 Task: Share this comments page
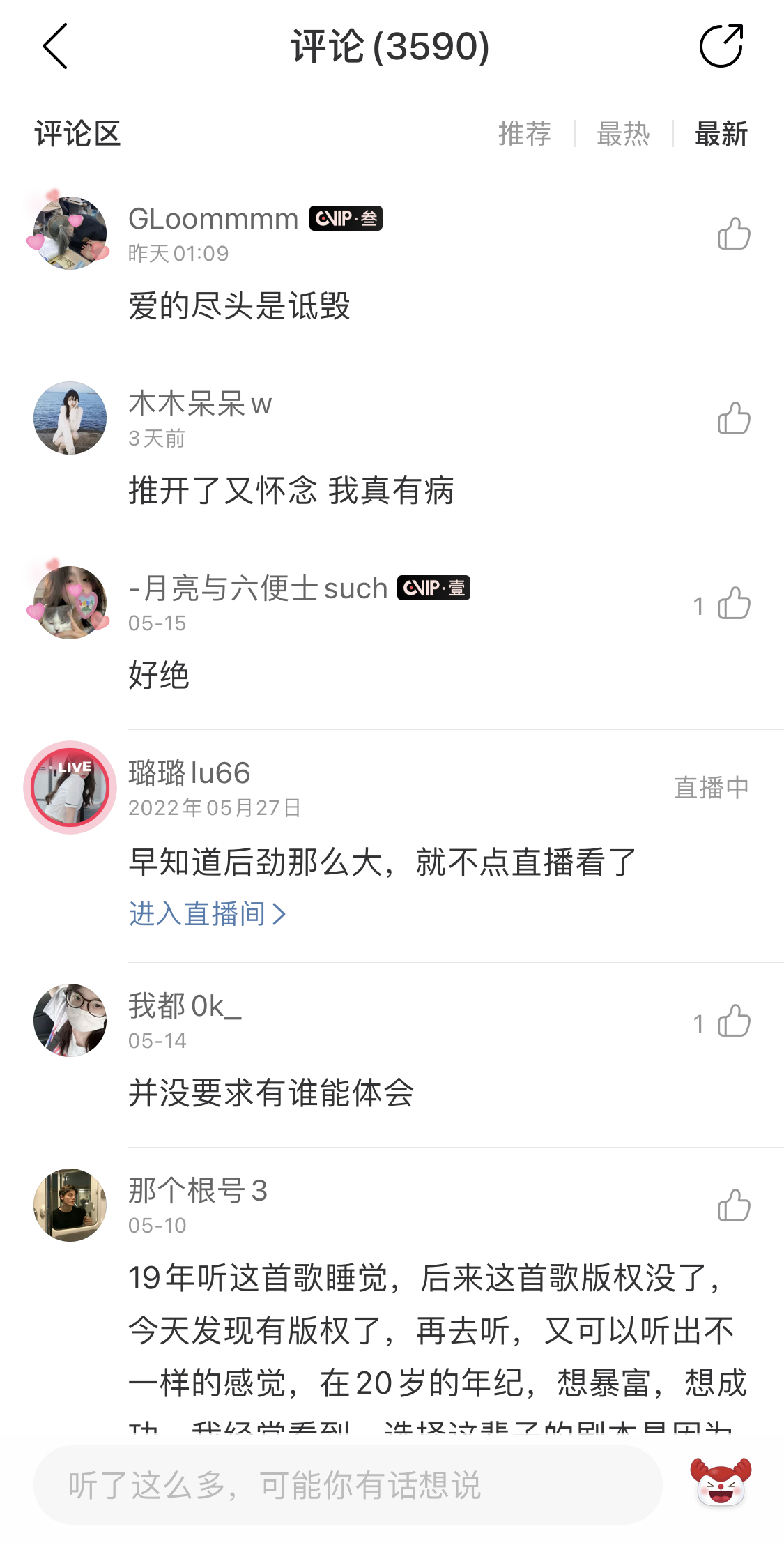(721, 47)
